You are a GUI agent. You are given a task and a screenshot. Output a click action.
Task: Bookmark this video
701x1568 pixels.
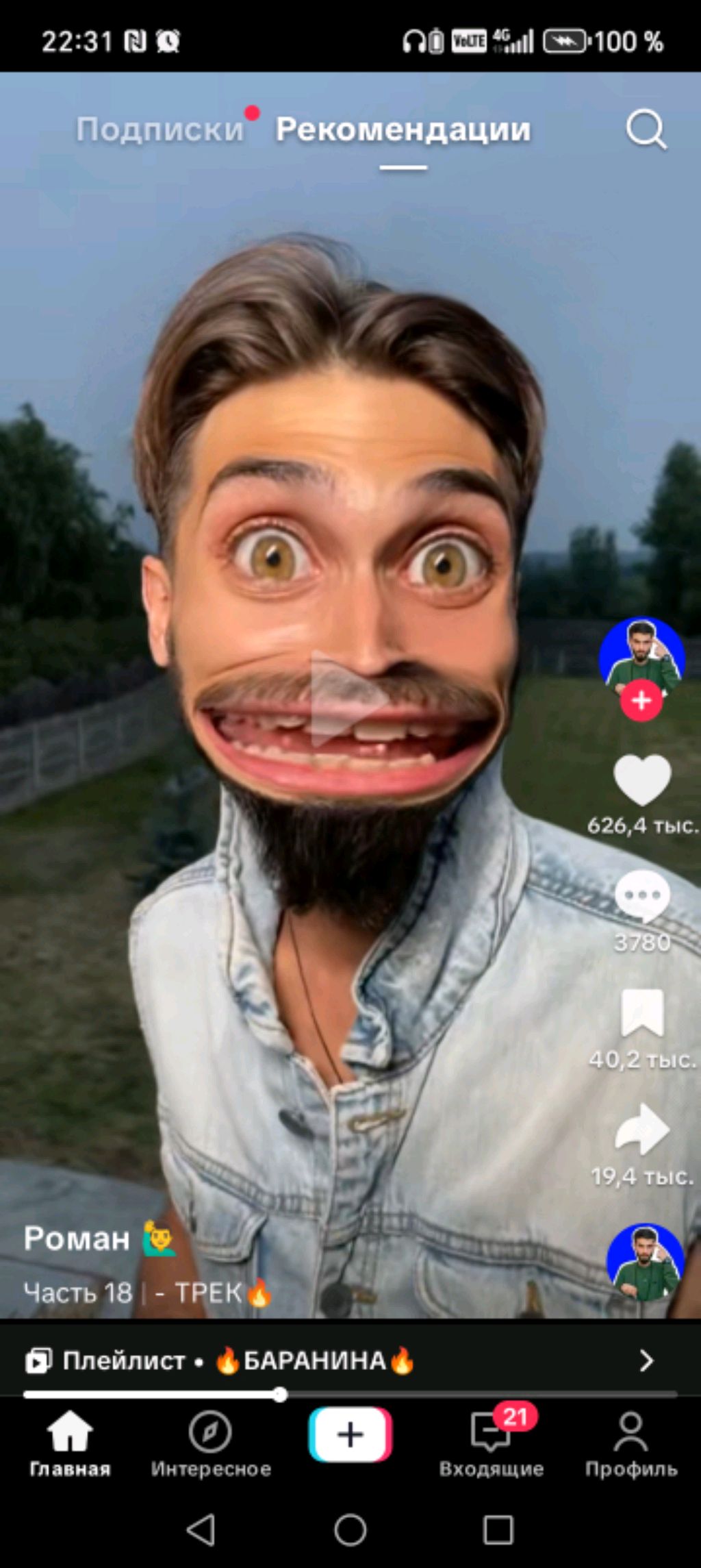pyautogui.click(x=641, y=1012)
